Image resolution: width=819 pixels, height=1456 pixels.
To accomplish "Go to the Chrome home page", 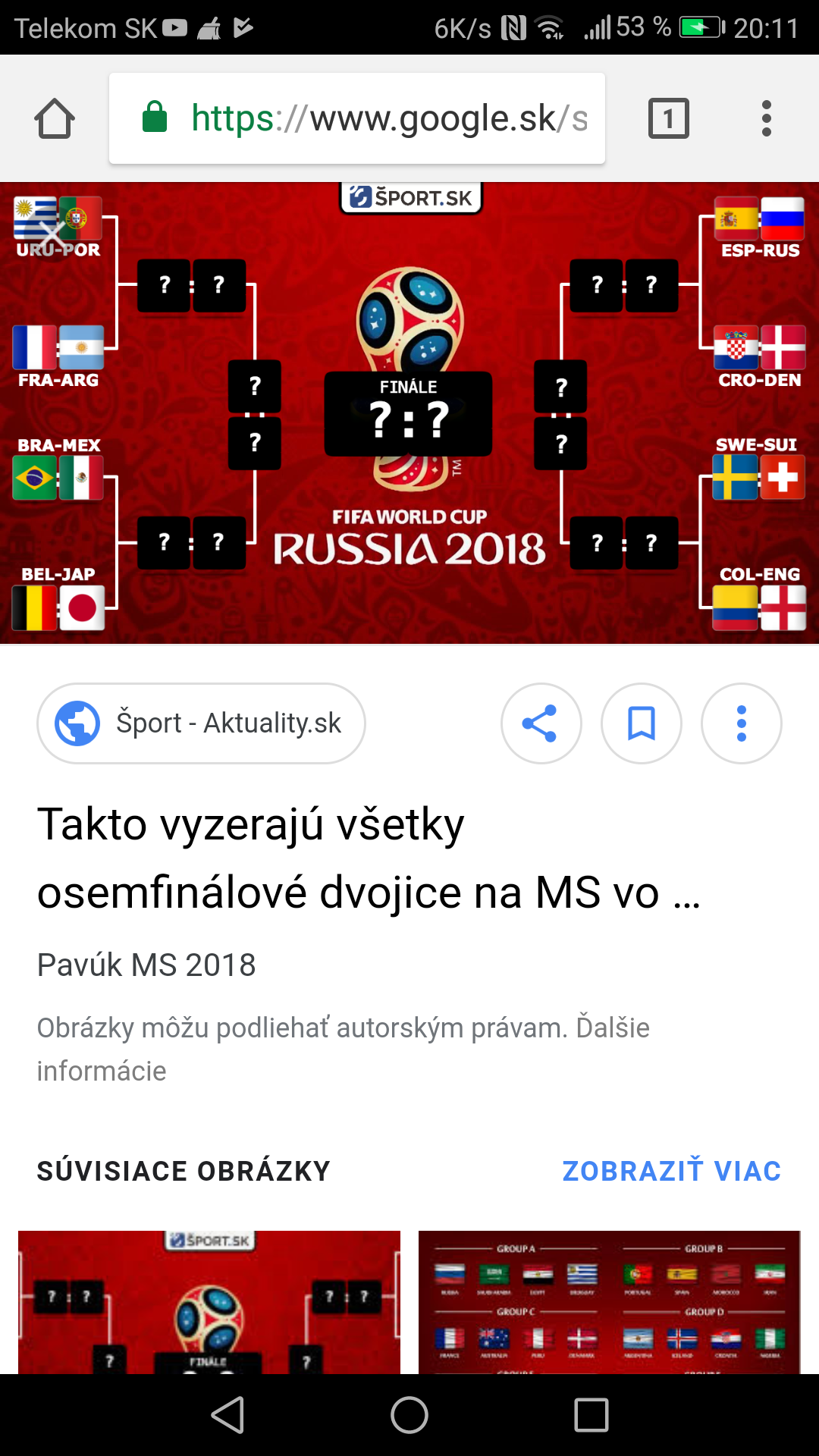I will (55, 118).
